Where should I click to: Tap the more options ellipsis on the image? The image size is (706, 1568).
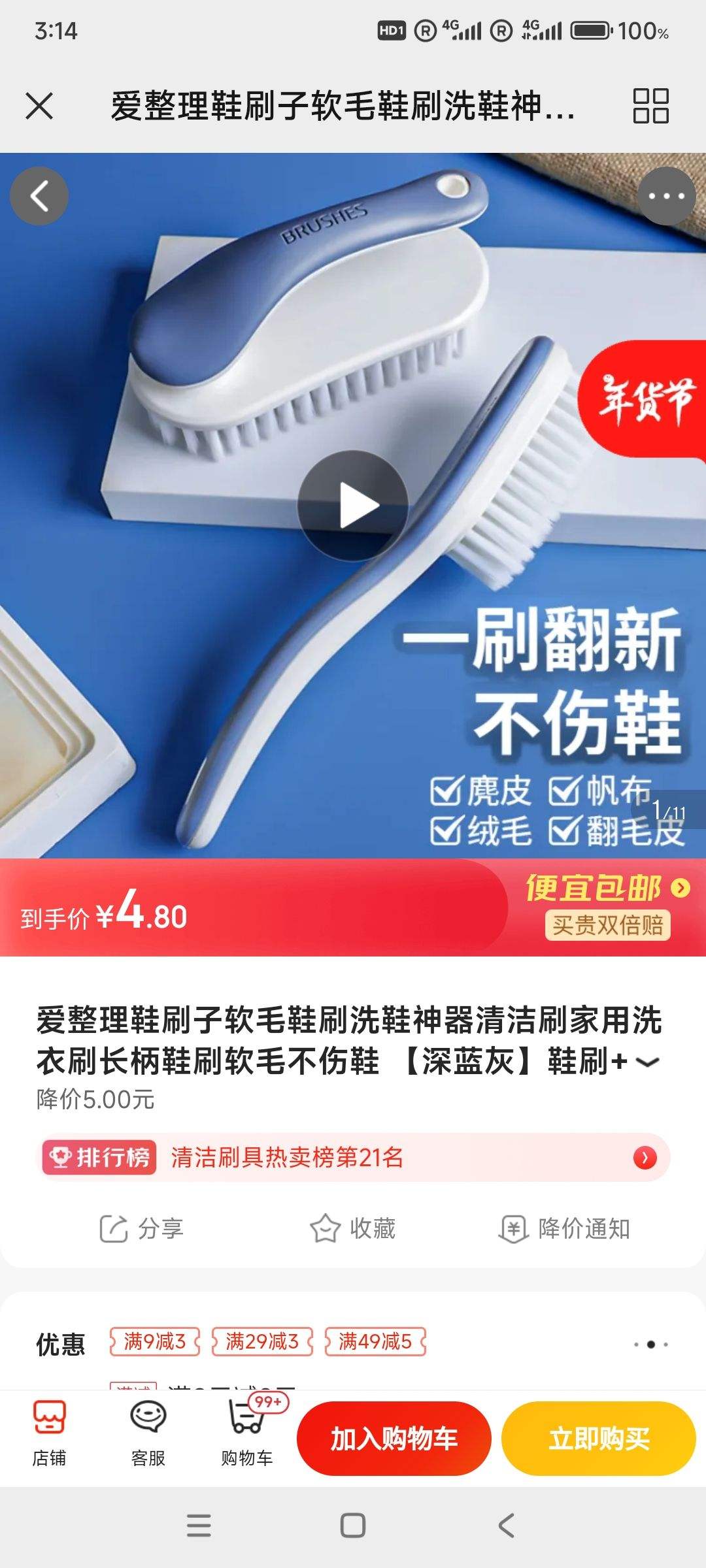click(665, 195)
